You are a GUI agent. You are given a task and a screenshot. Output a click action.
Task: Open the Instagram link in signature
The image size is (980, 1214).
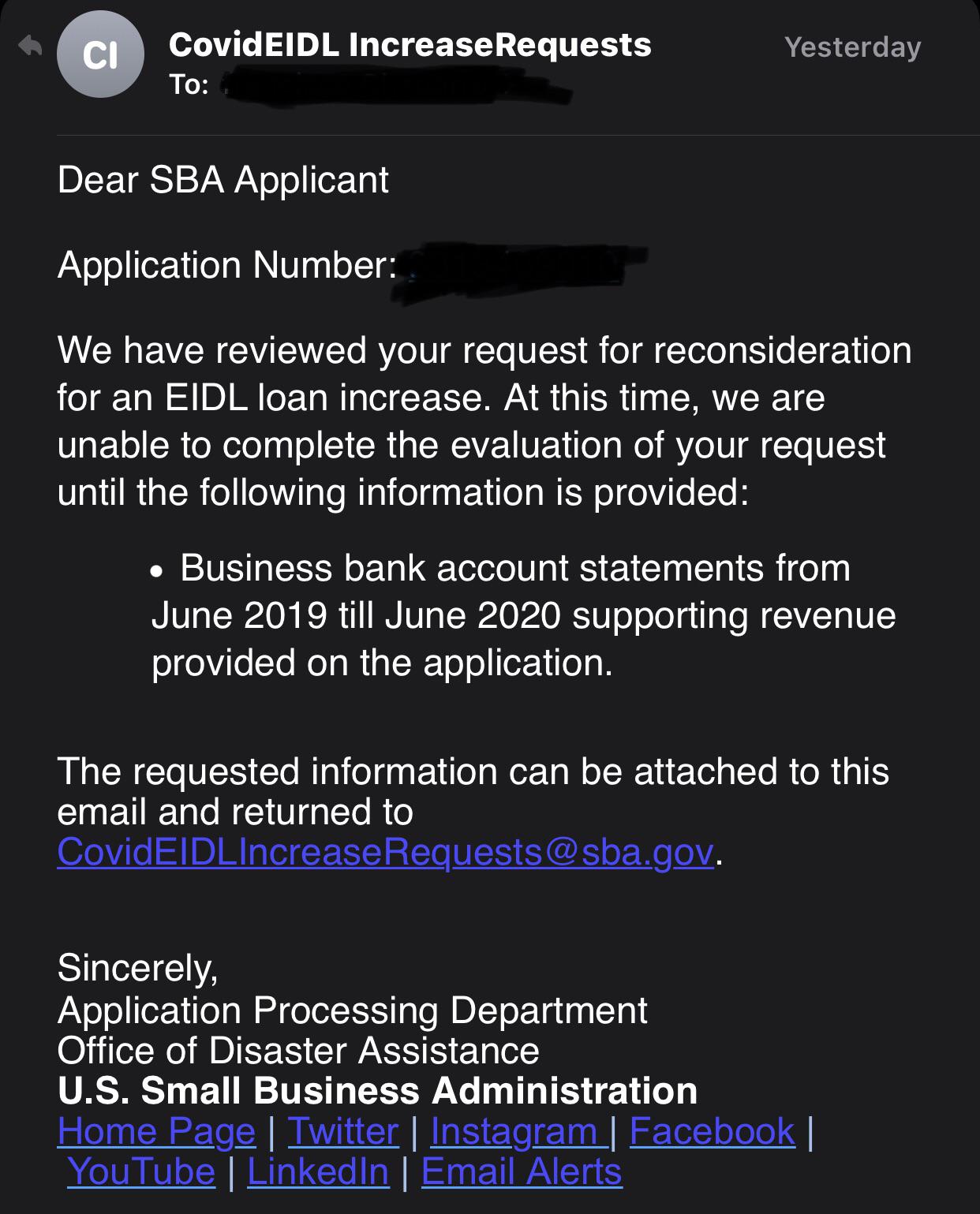(518, 1131)
